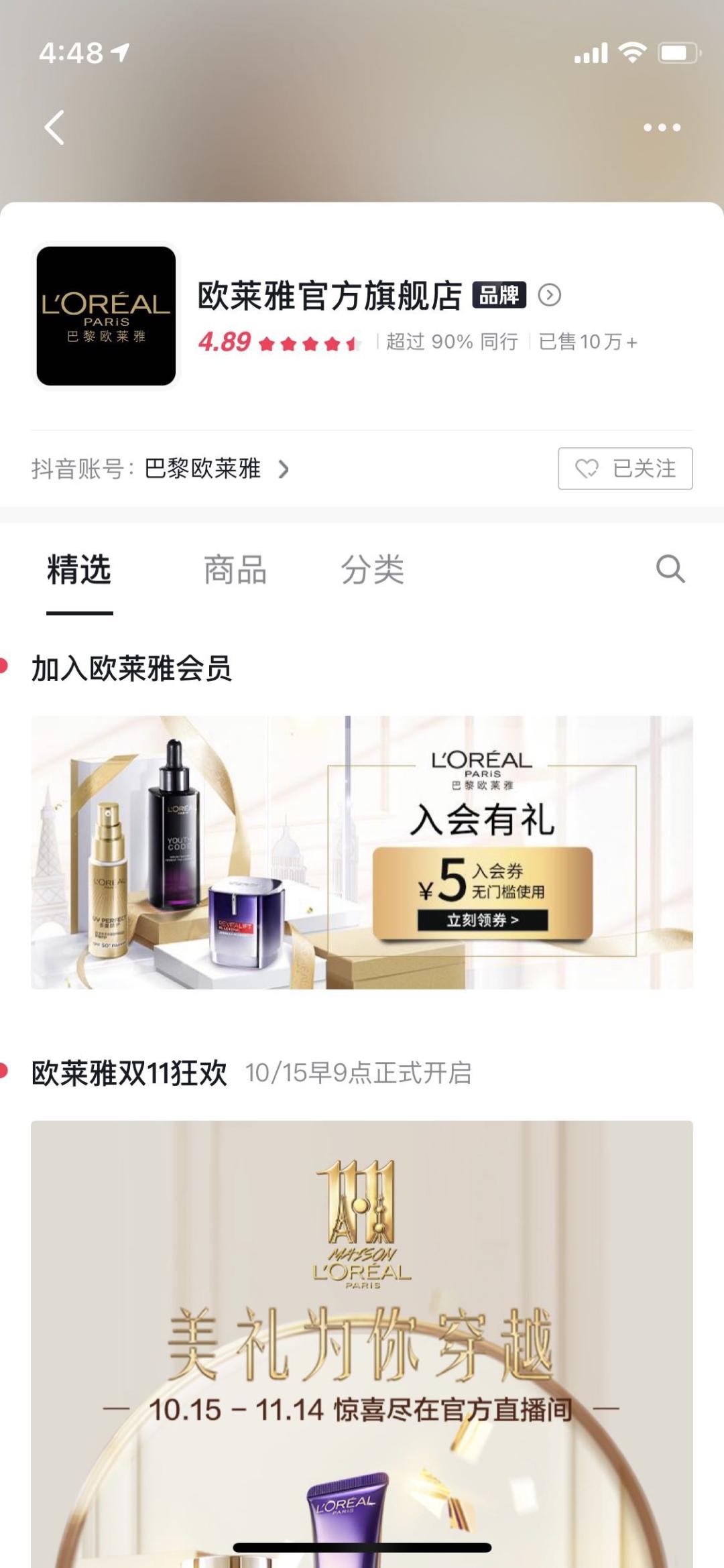Open the three-dot overflow menu
The image size is (724, 1568).
coord(662,127)
